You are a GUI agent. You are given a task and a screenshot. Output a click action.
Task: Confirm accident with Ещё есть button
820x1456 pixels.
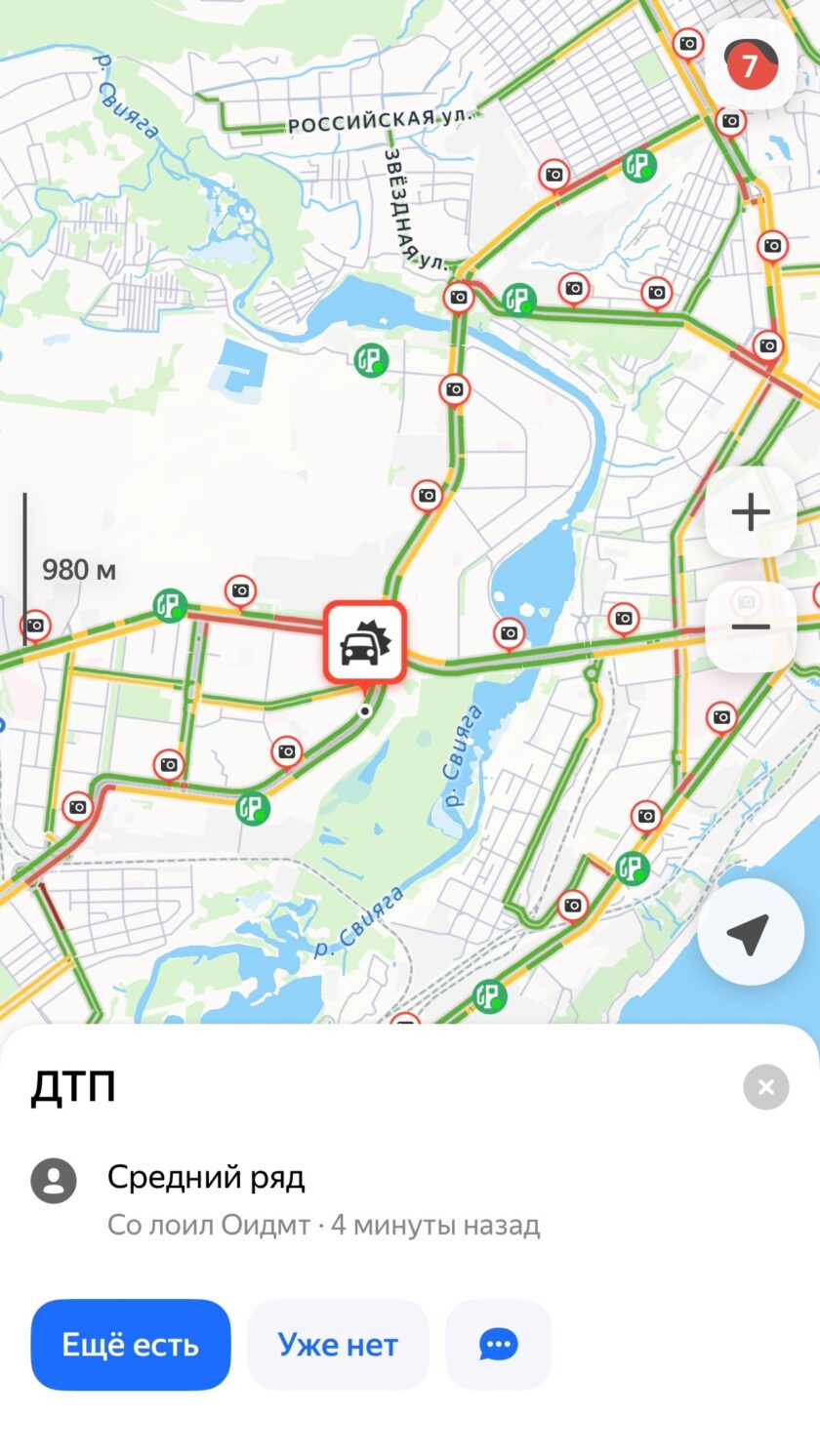pos(131,1344)
